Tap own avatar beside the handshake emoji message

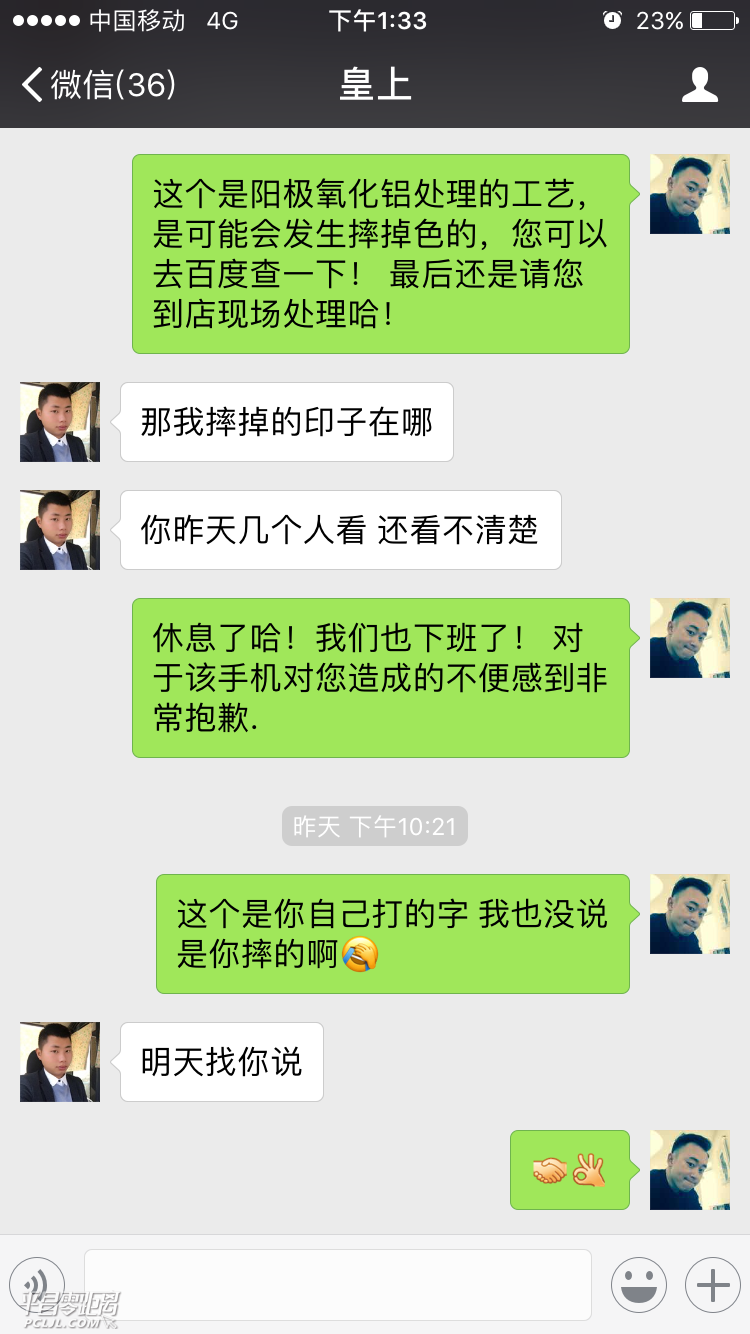click(690, 1170)
